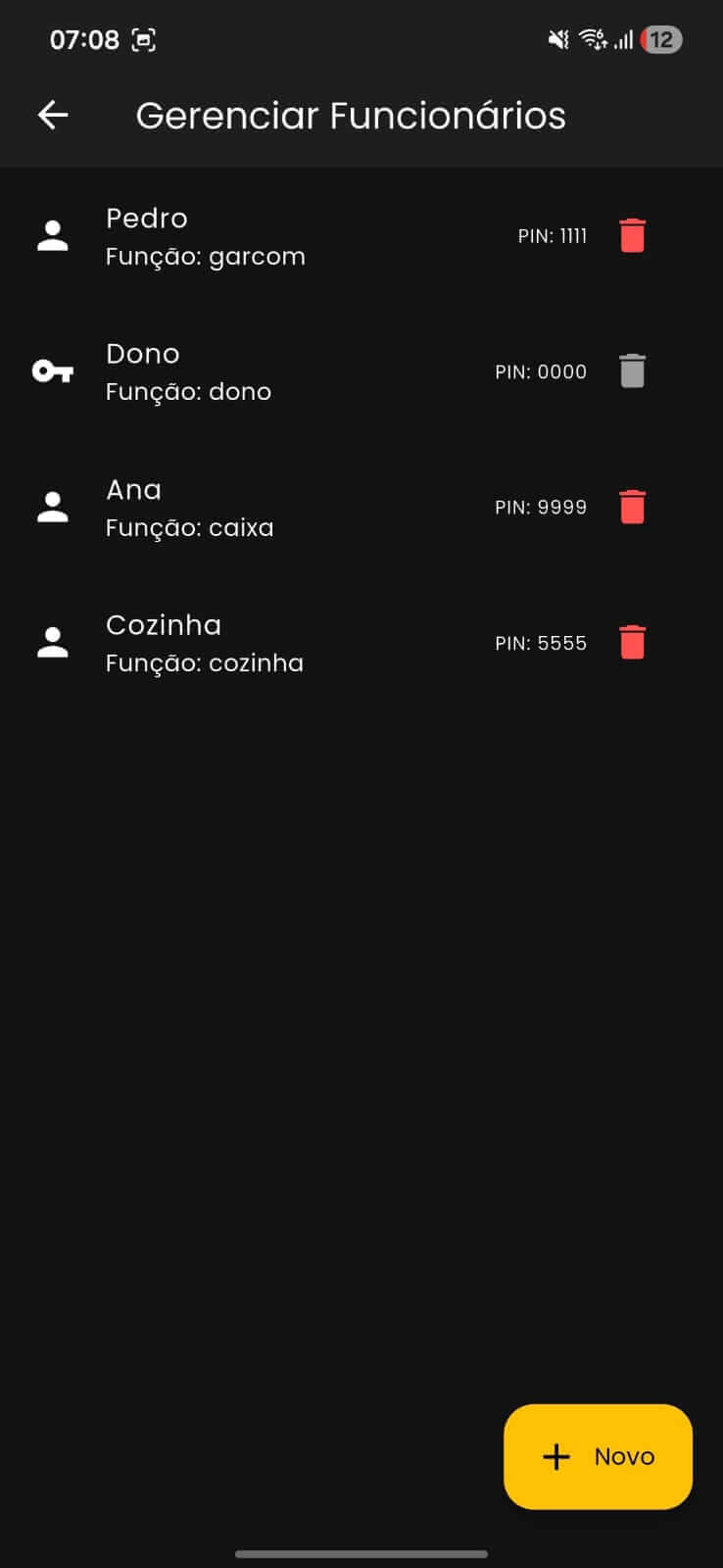Select Pedro's person avatar icon
This screenshot has width=723, height=1568.
53,235
